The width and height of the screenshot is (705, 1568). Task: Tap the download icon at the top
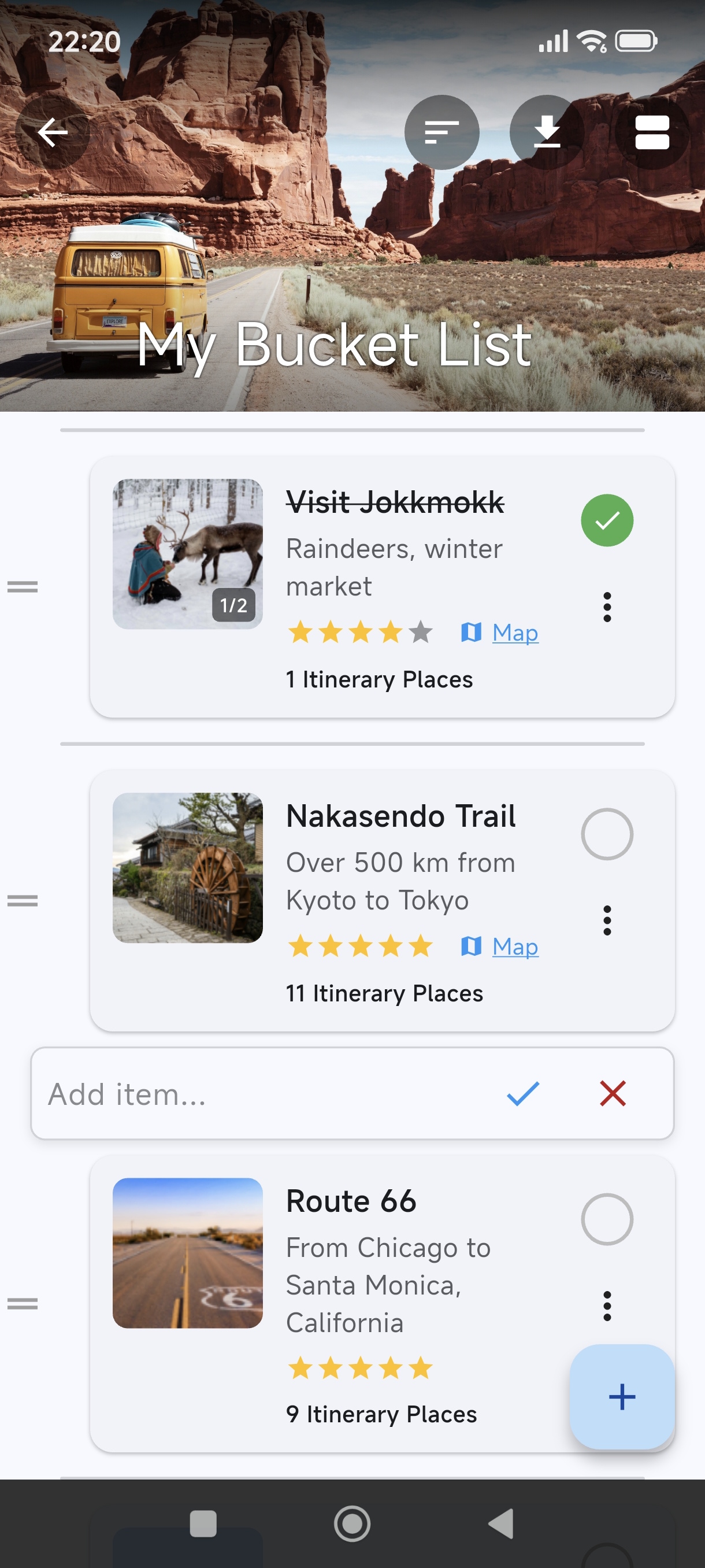click(547, 133)
